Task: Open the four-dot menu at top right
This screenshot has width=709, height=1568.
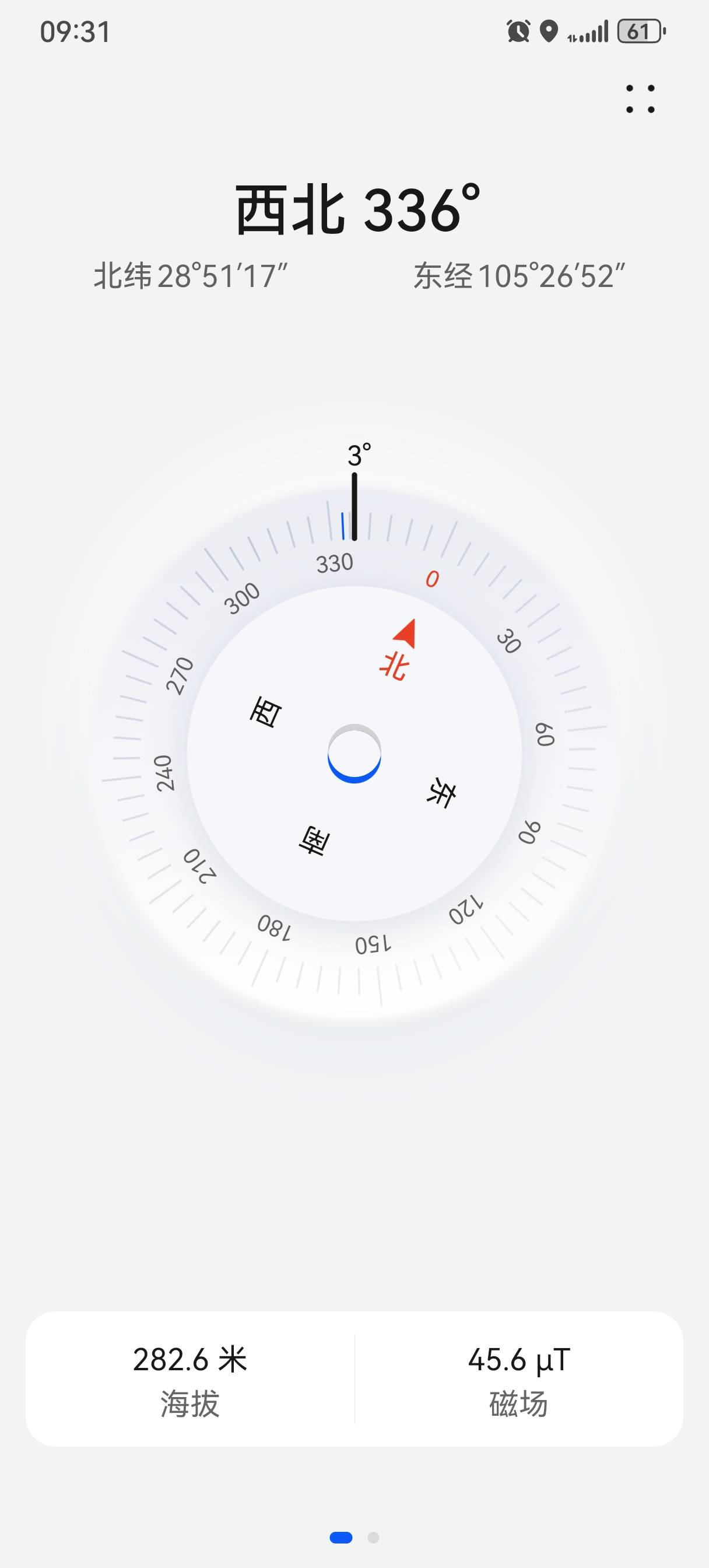Action: click(640, 99)
